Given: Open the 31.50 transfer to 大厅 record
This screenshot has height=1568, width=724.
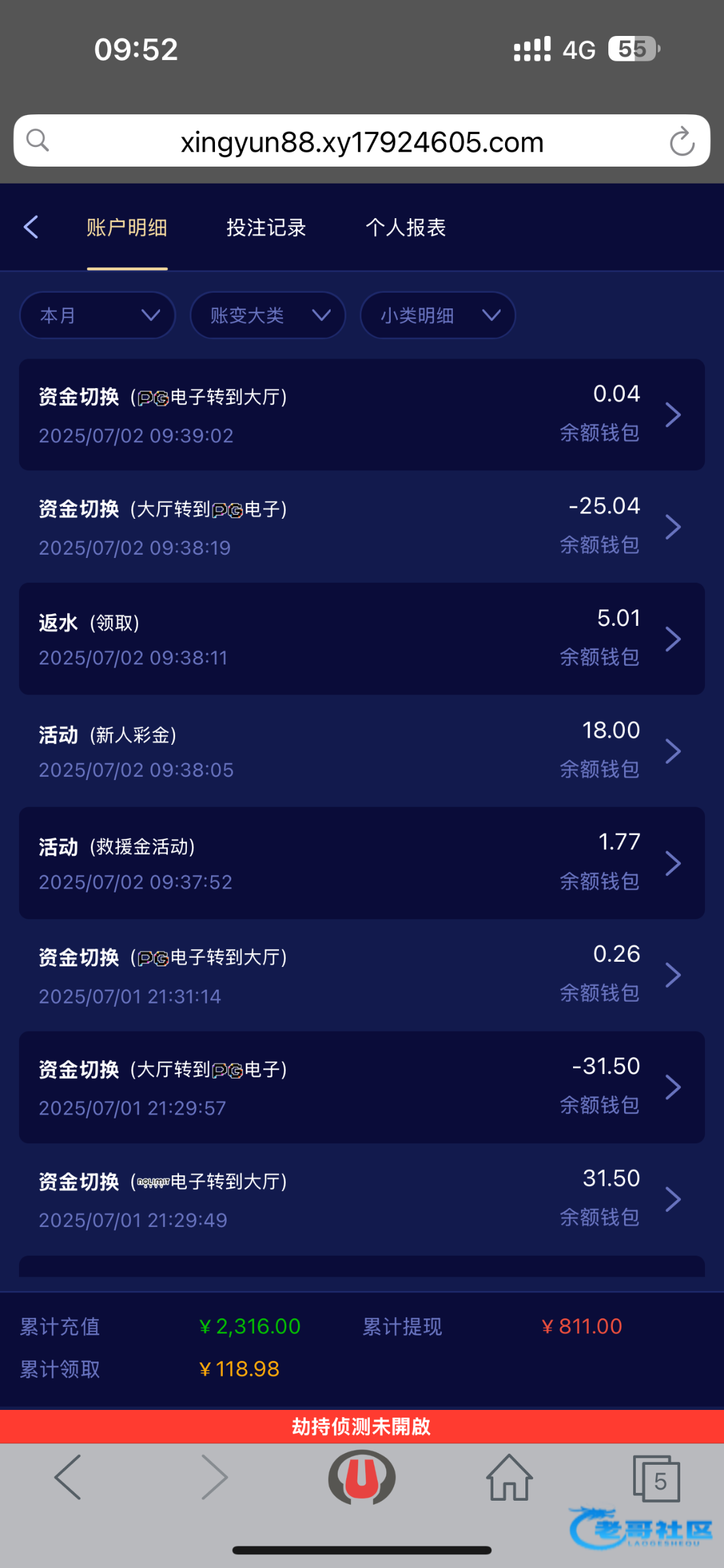Looking at the screenshot, I should click(x=361, y=1200).
